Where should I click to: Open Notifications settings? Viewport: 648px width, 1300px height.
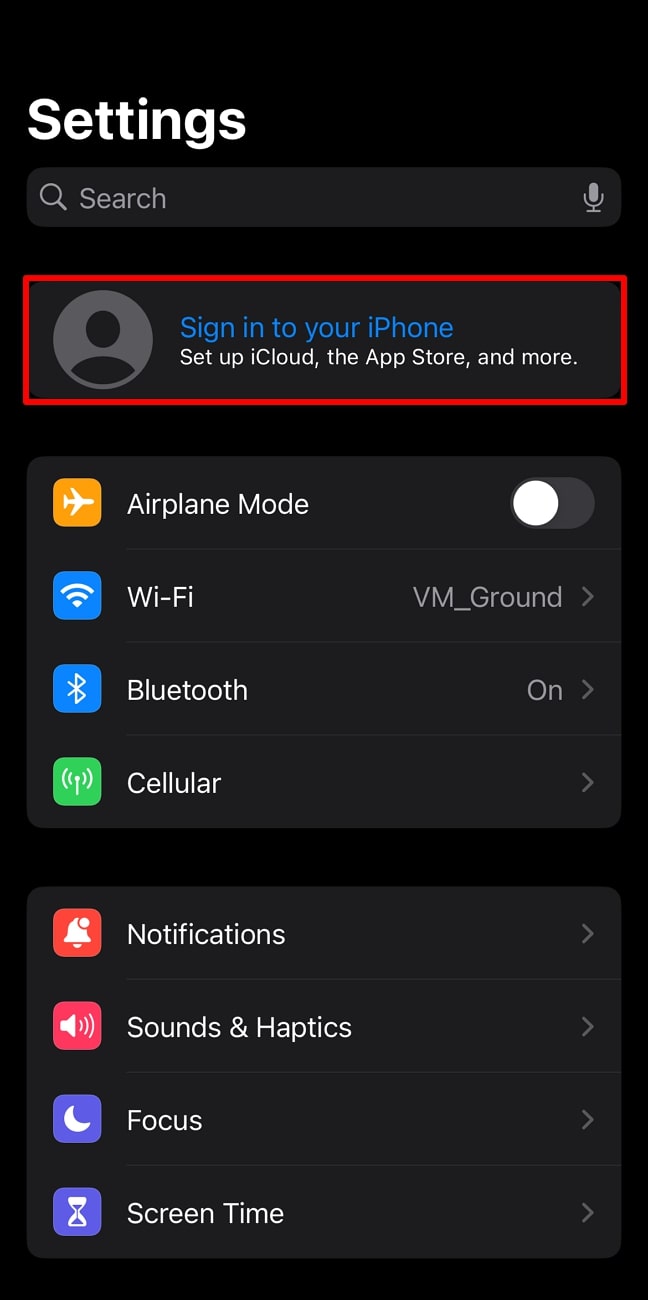click(x=324, y=934)
